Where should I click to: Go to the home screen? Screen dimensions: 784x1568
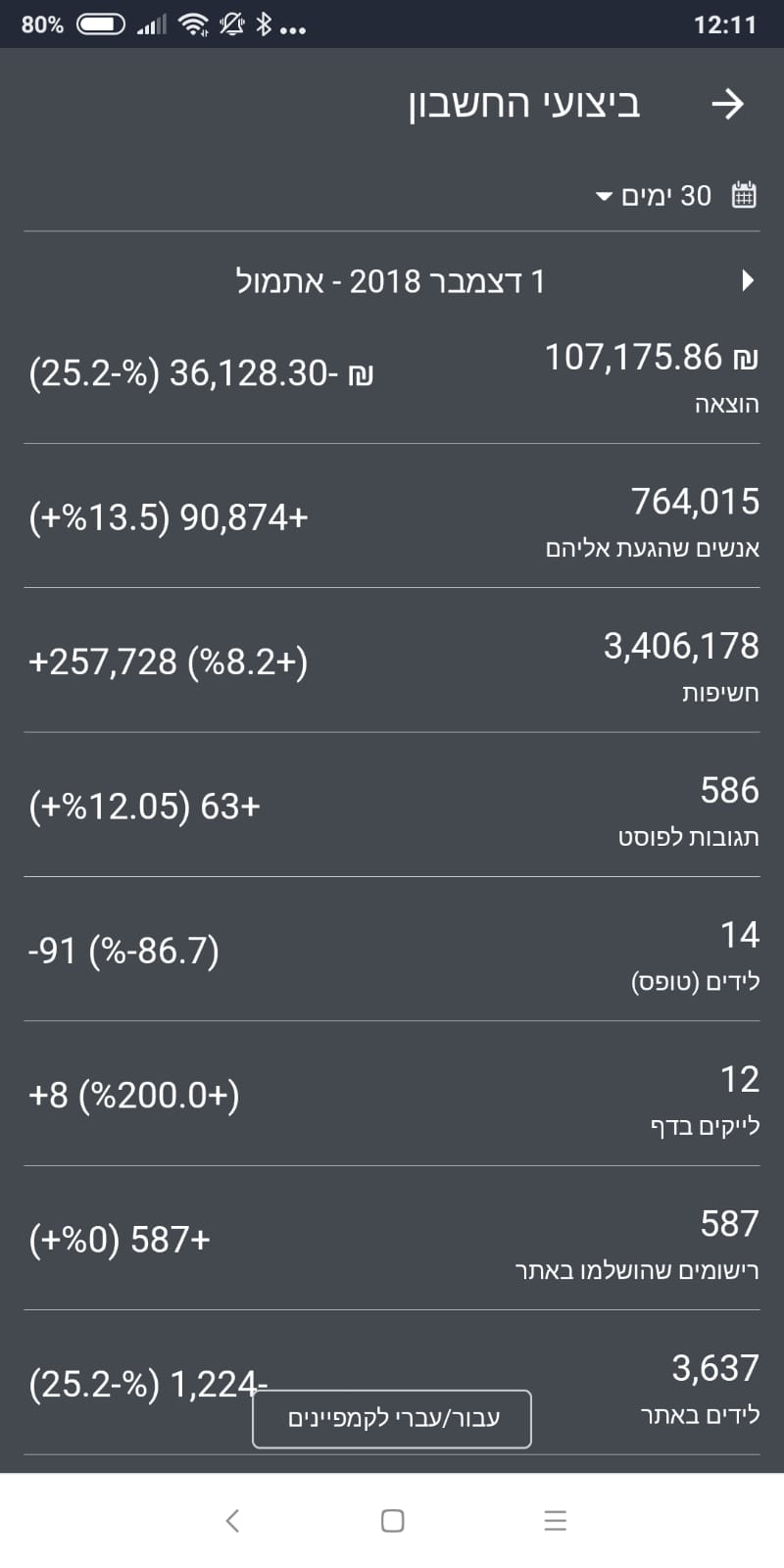pos(392,1520)
